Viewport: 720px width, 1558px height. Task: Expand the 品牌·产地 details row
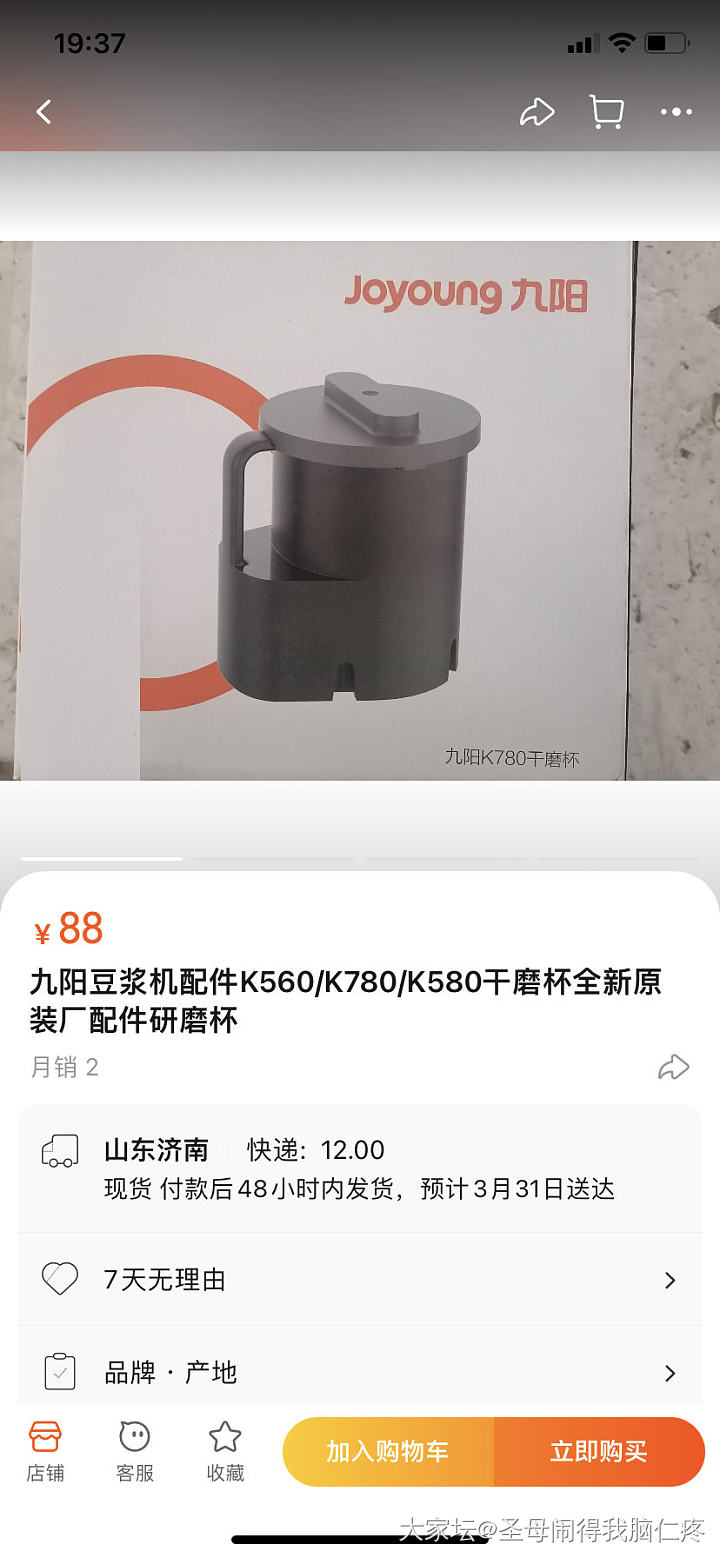click(360, 1372)
